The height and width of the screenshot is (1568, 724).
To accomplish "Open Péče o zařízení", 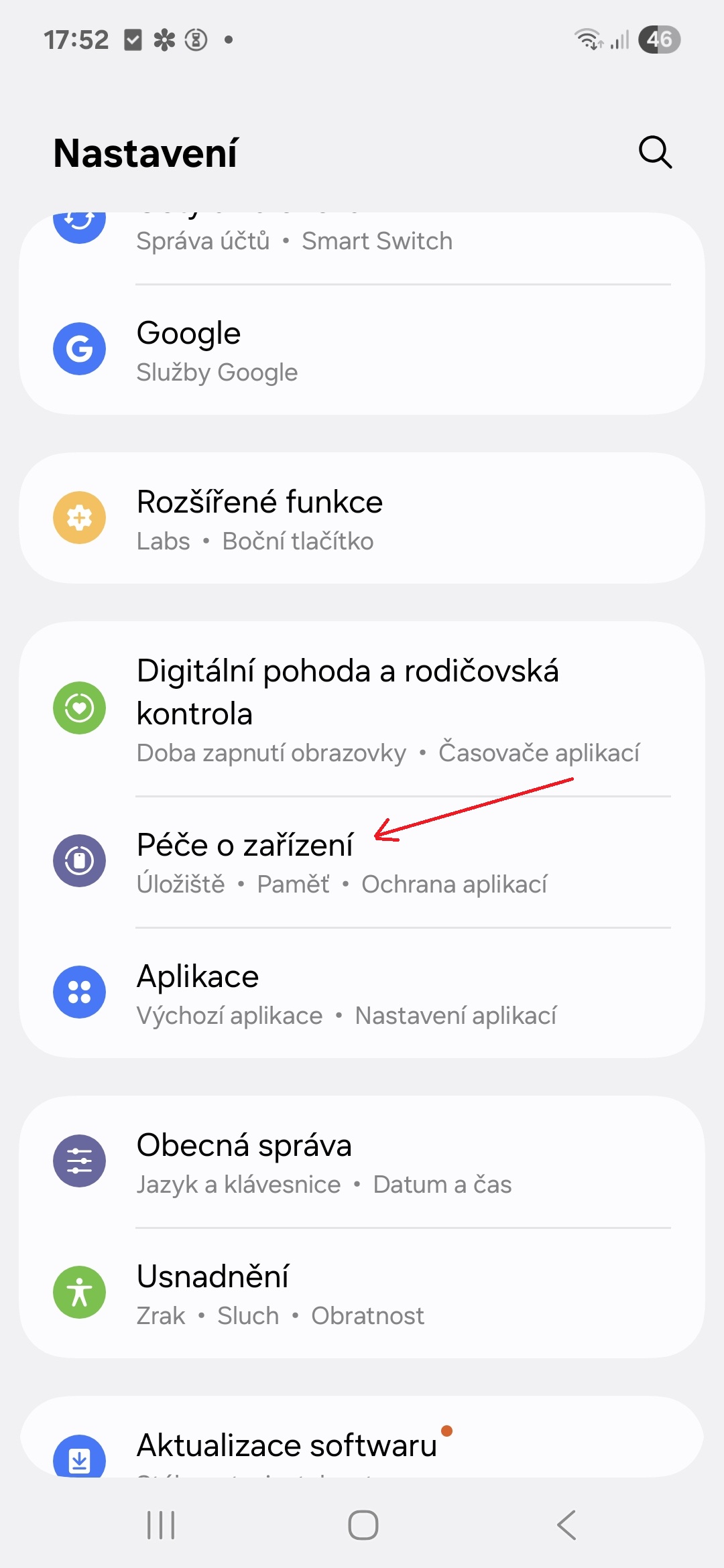I will (362, 862).
